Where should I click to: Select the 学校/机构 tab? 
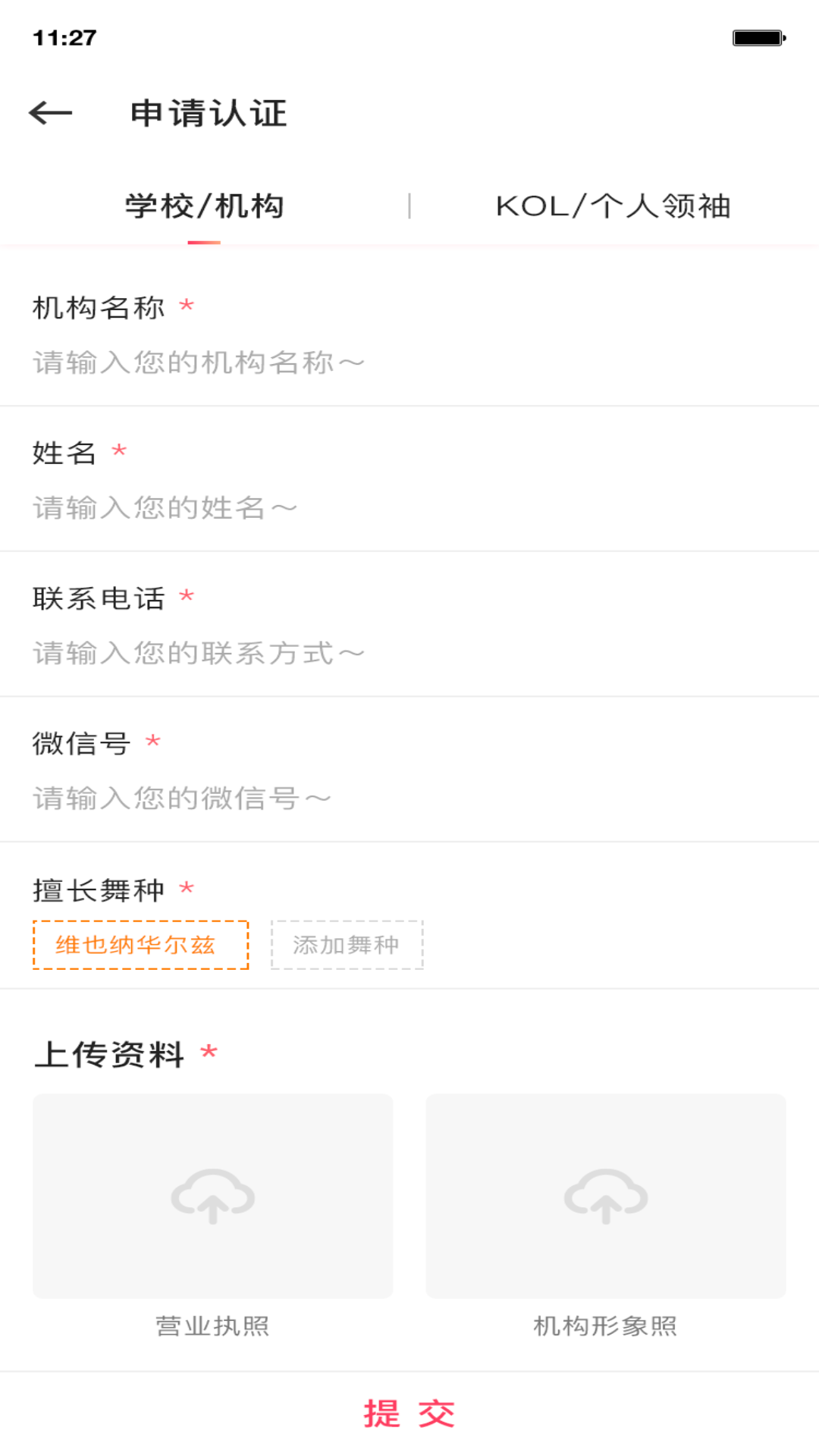point(205,206)
